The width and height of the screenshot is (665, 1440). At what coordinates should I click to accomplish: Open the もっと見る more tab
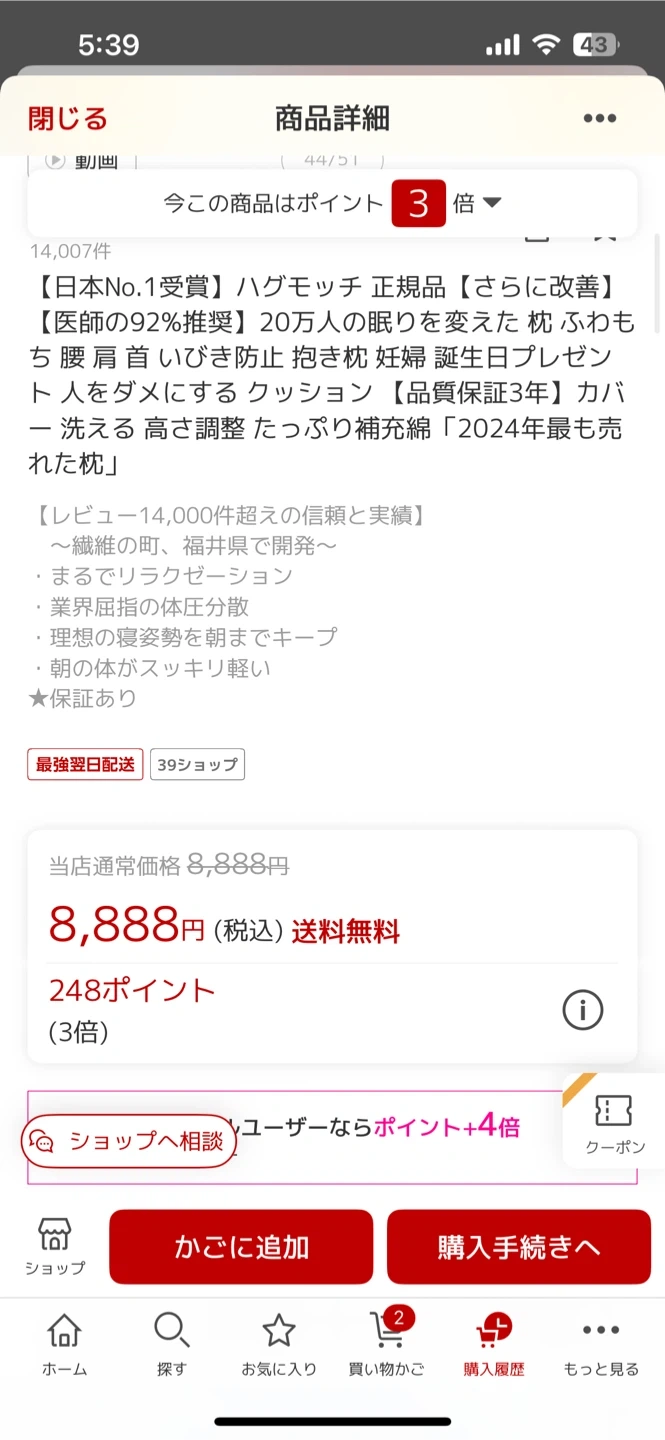click(601, 1345)
